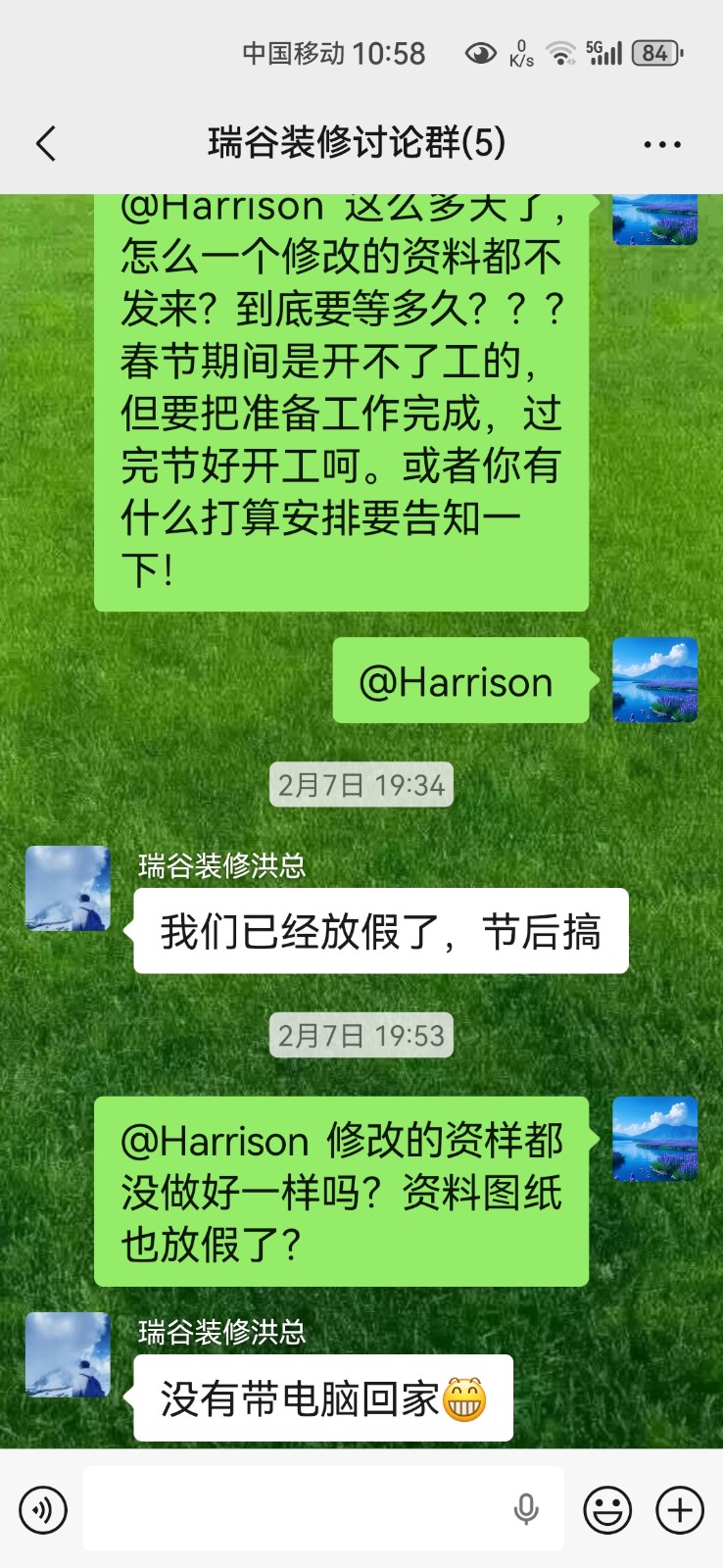The image size is (723, 1568).
Task: Switch to voice message input
Action: point(43,1509)
